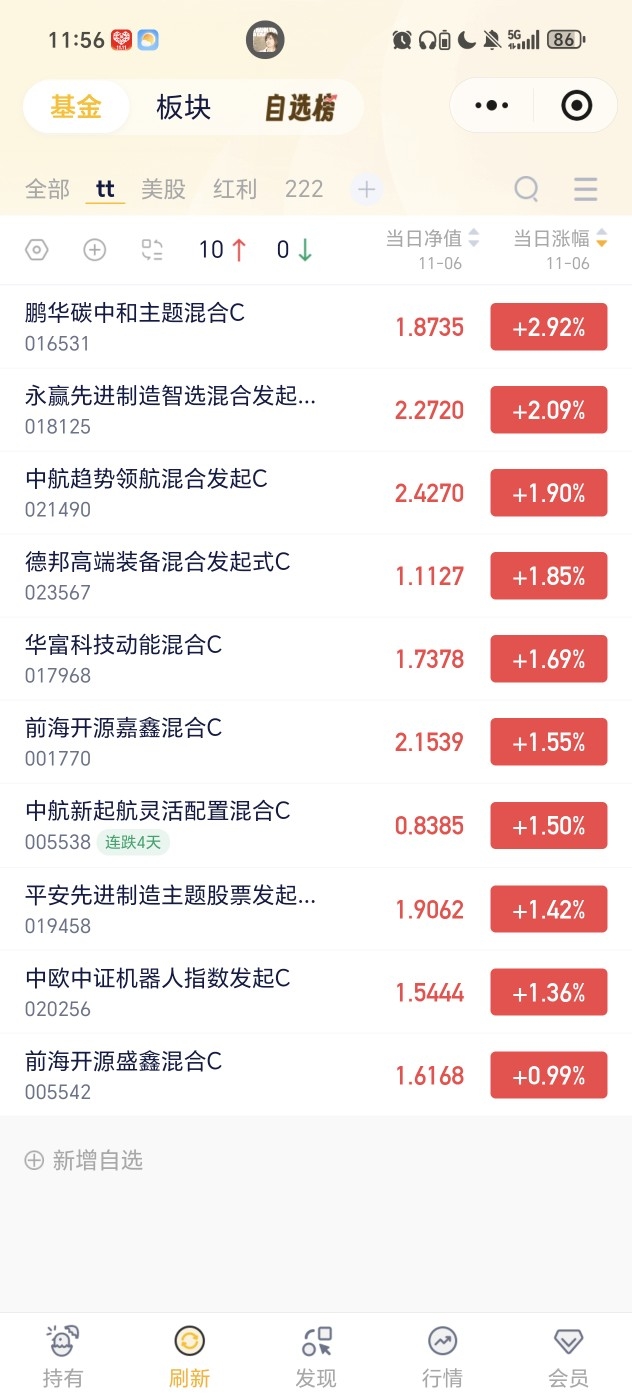Image resolution: width=632 pixels, height=1400 pixels.
Task: Select the 美股 group tab
Action: point(164,189)
